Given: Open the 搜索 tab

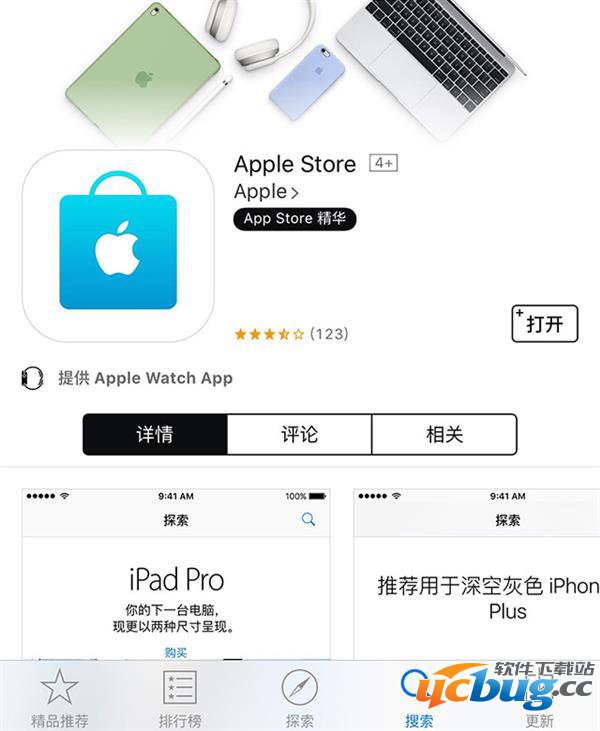Looking at the screenshot, I should coord(419,698).
